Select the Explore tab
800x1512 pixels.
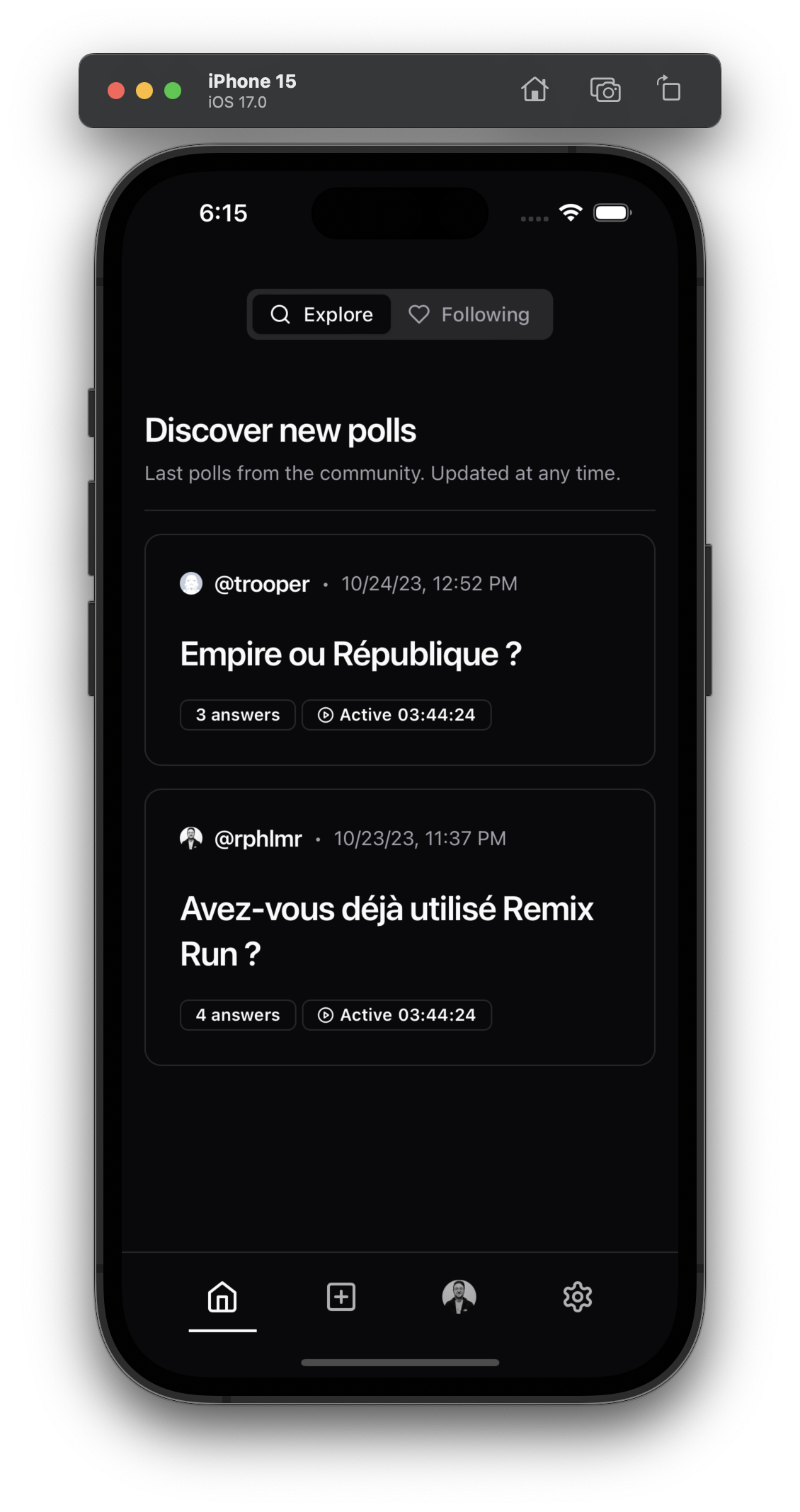[322, 314]
